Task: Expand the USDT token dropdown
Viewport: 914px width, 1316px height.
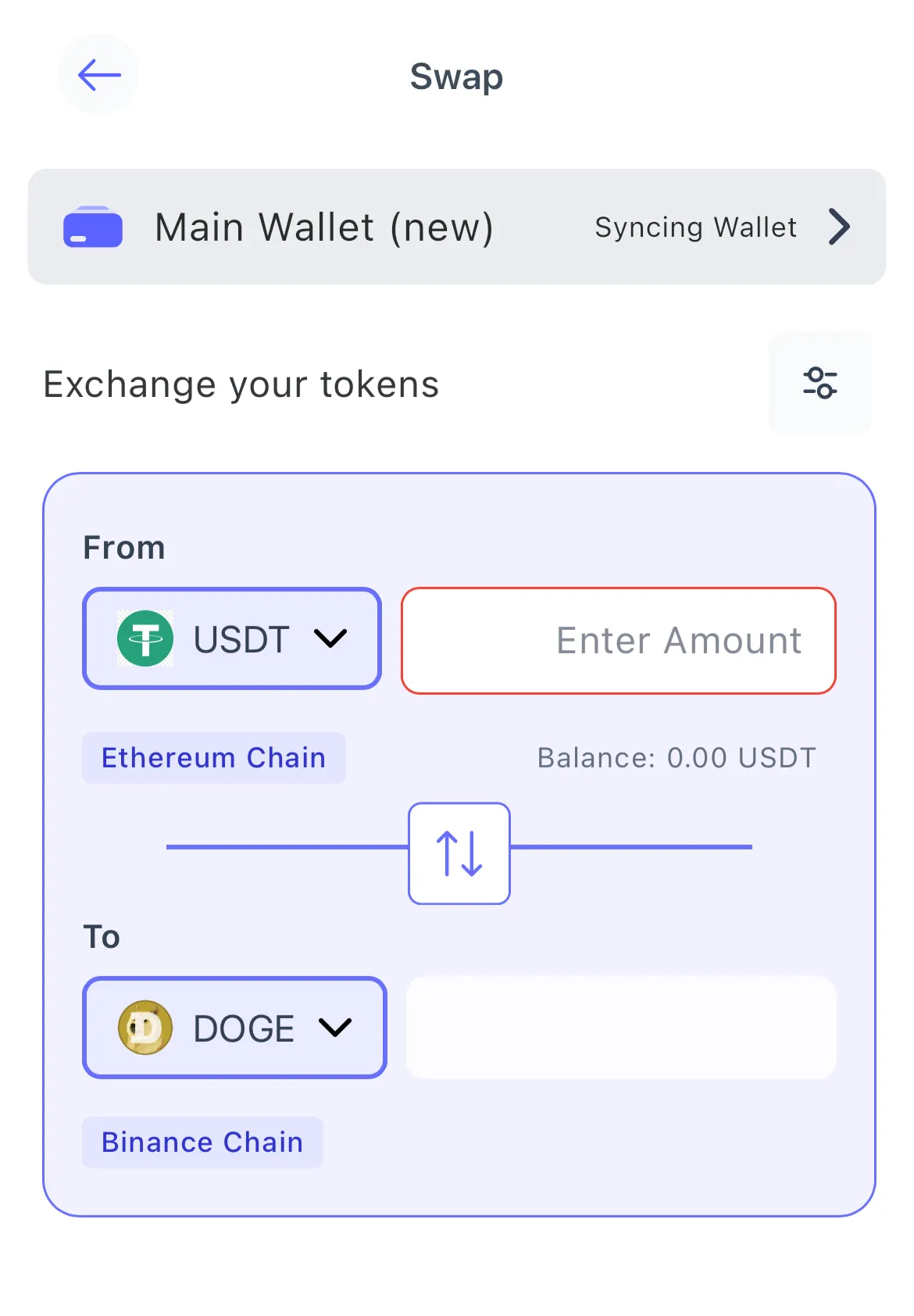Action: (x=232, y=638)
